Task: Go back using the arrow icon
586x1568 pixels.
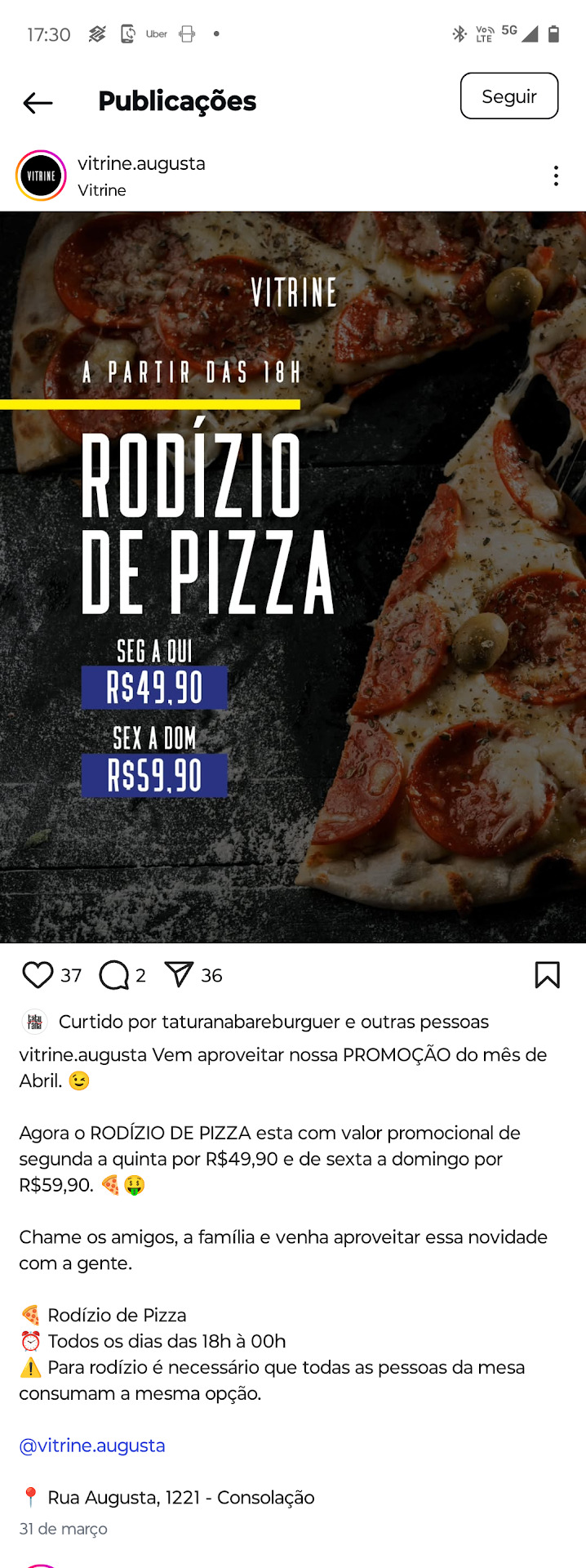Action: tap(38, 103)
